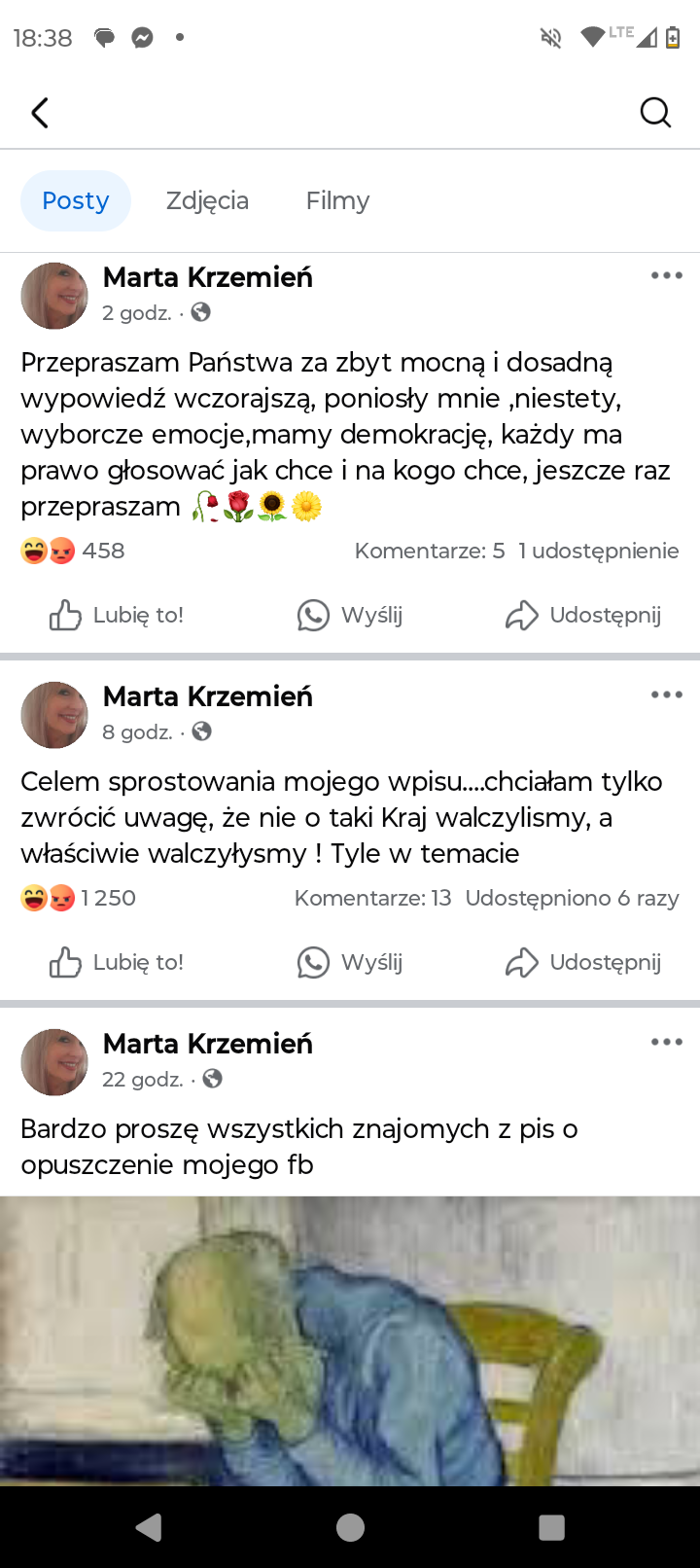View the 13 comments on the 8 godz. post
Screen dimensions: 700x1568
373,898
